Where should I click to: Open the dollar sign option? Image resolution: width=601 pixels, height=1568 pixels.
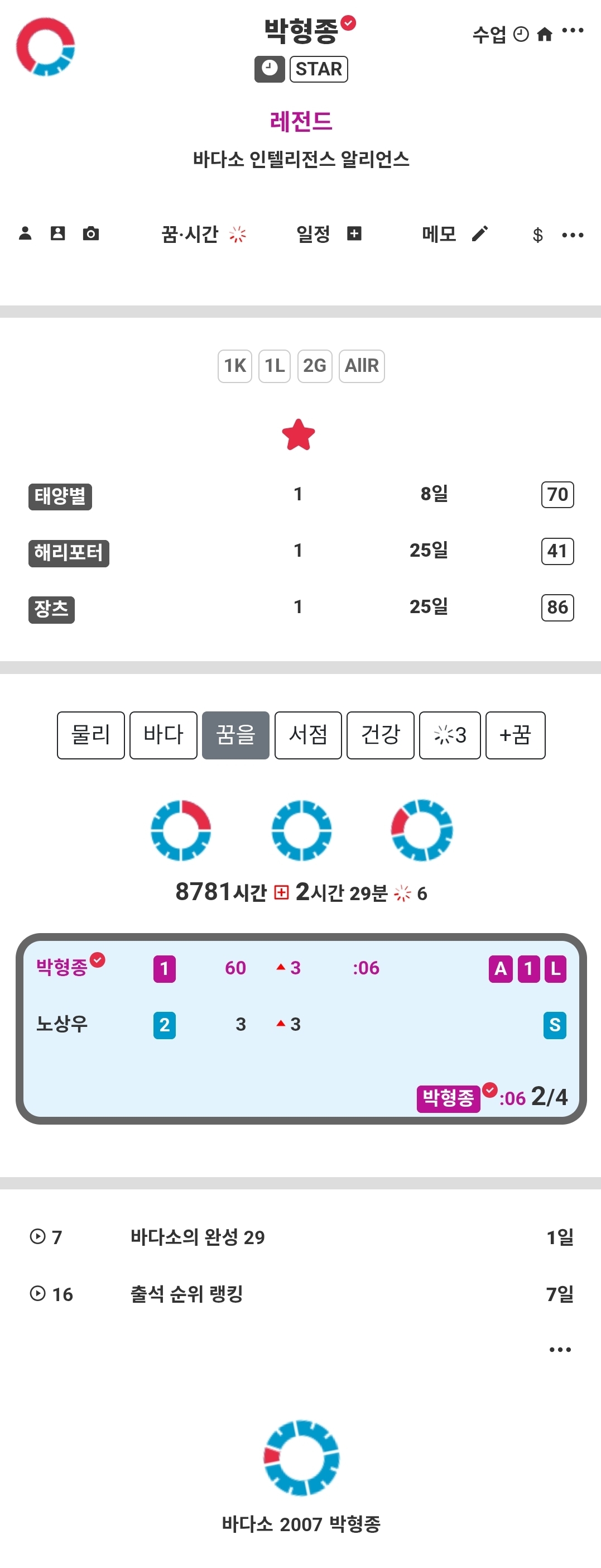click(x=537, y=235)
